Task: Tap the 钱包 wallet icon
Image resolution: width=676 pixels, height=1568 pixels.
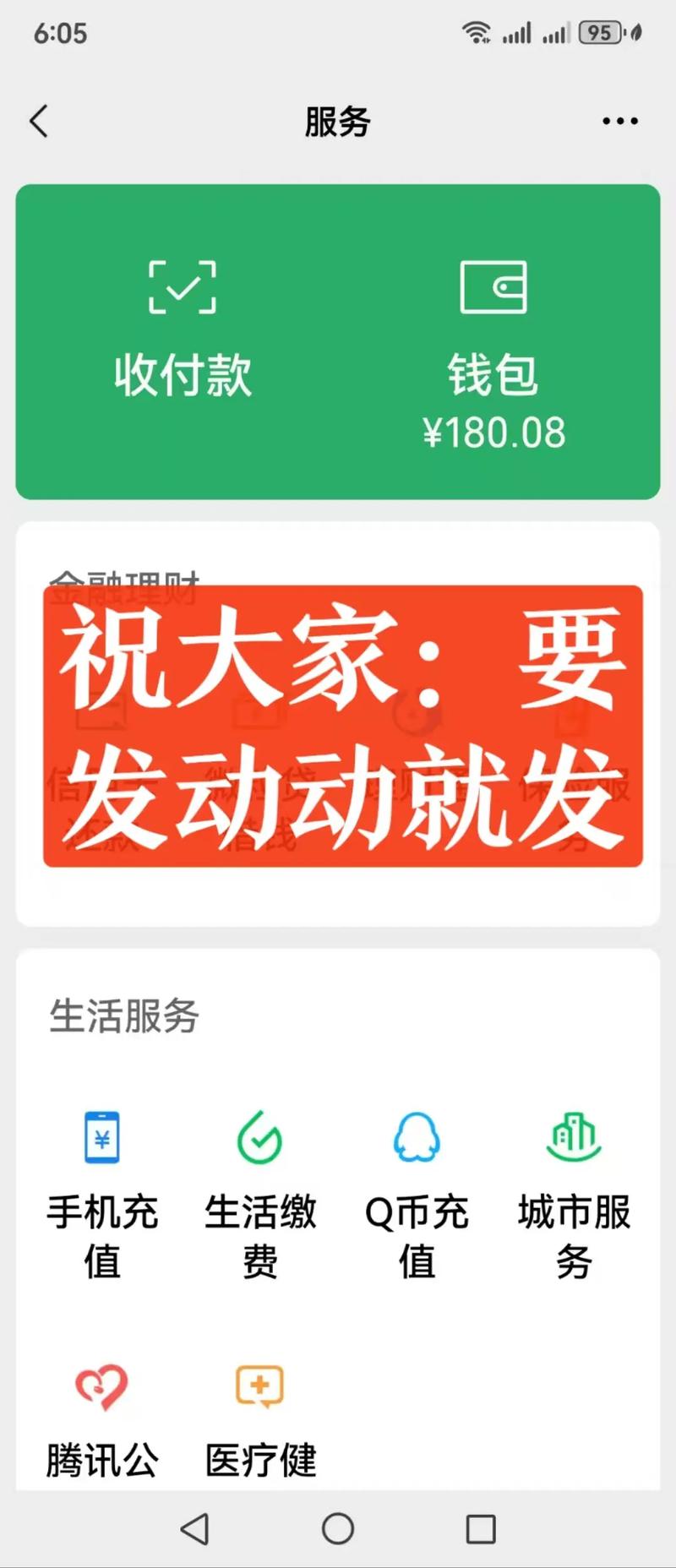Action: [494, 287]
